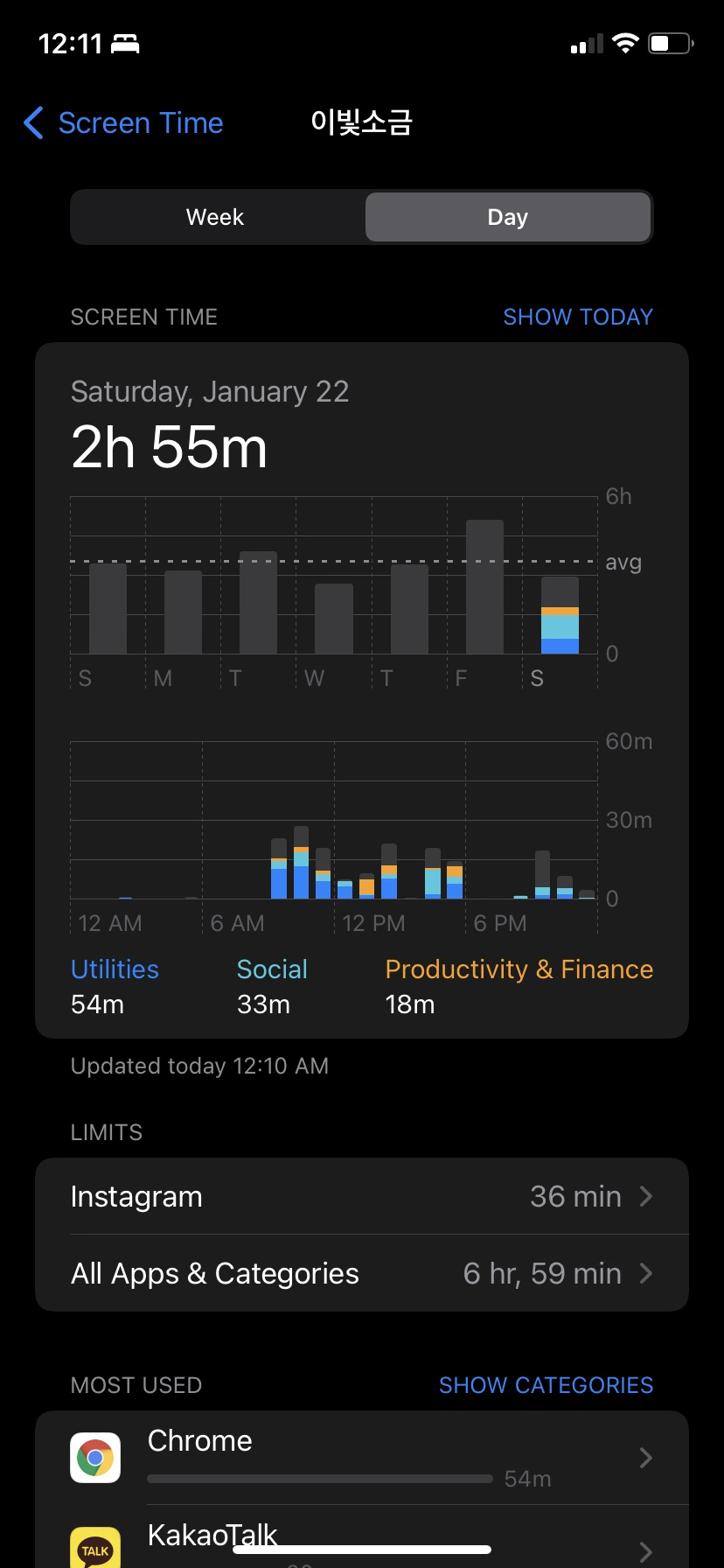Screen dimensions: 724x1568
Task: Select Wednesday's bar in weekly chart
Action: click(334, 619)
